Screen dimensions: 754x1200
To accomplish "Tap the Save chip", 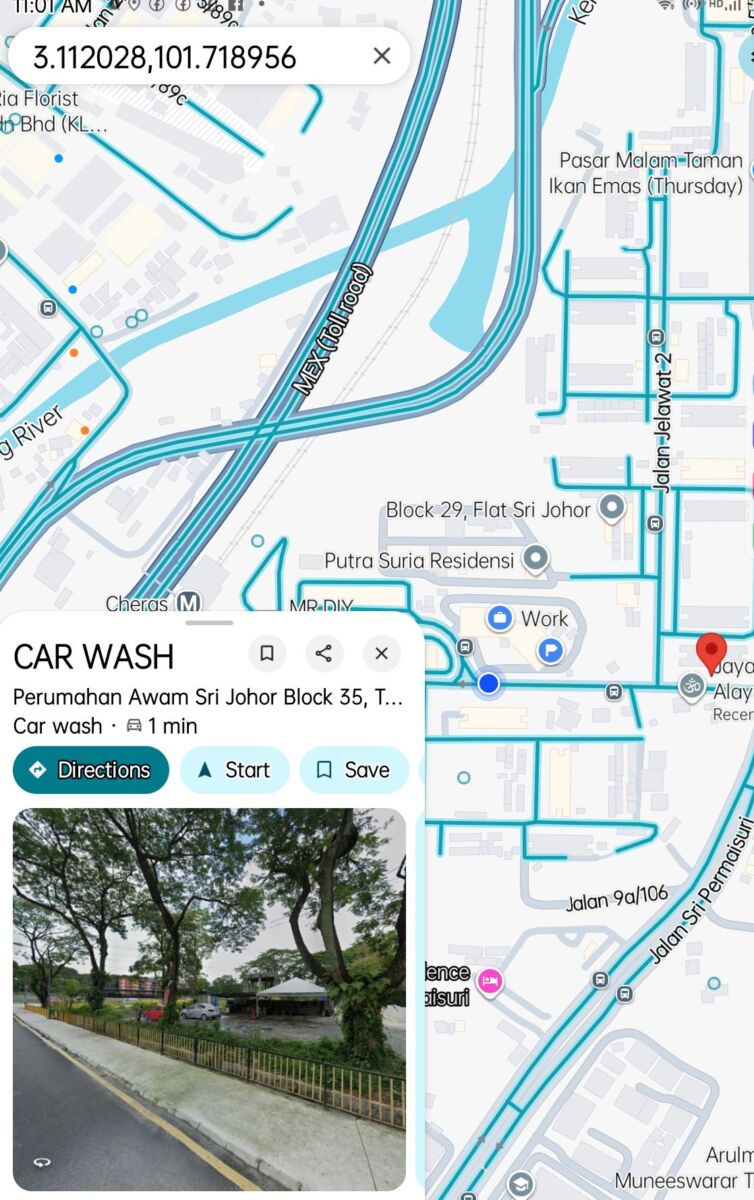I will pos(353,770).
